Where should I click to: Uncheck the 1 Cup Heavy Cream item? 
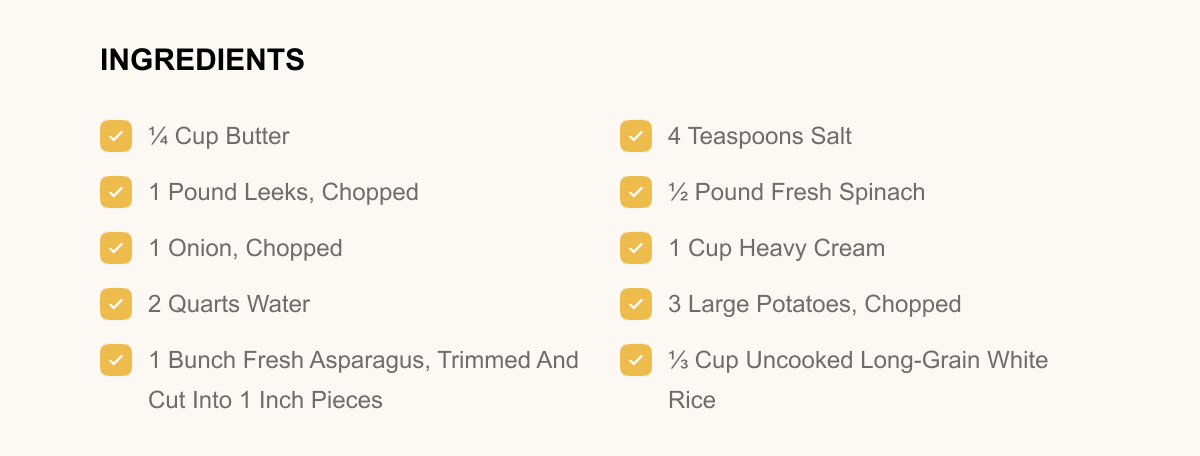[x=636, y=248]
